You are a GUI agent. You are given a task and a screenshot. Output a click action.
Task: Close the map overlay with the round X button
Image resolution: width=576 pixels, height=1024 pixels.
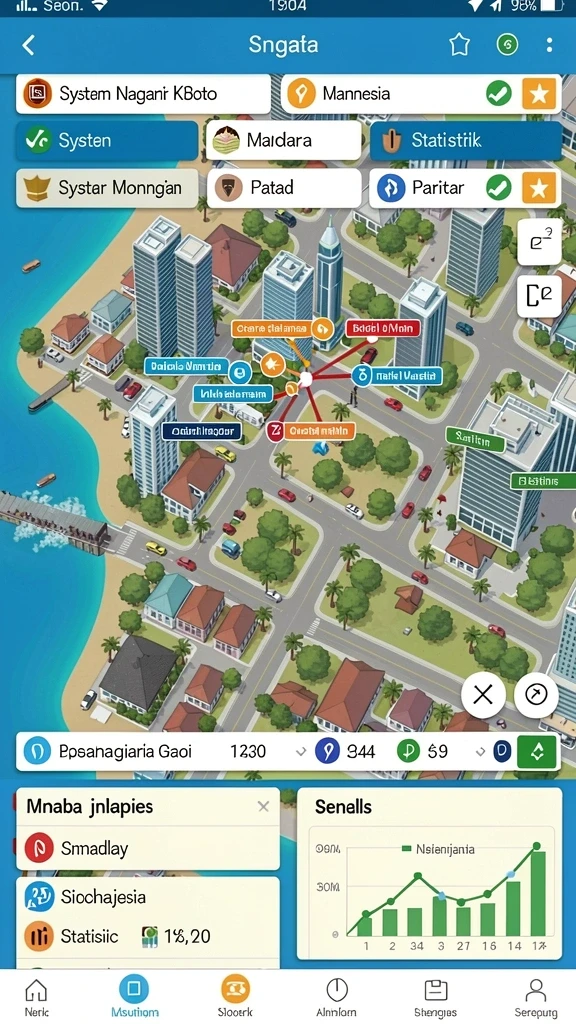coord(483,695)
